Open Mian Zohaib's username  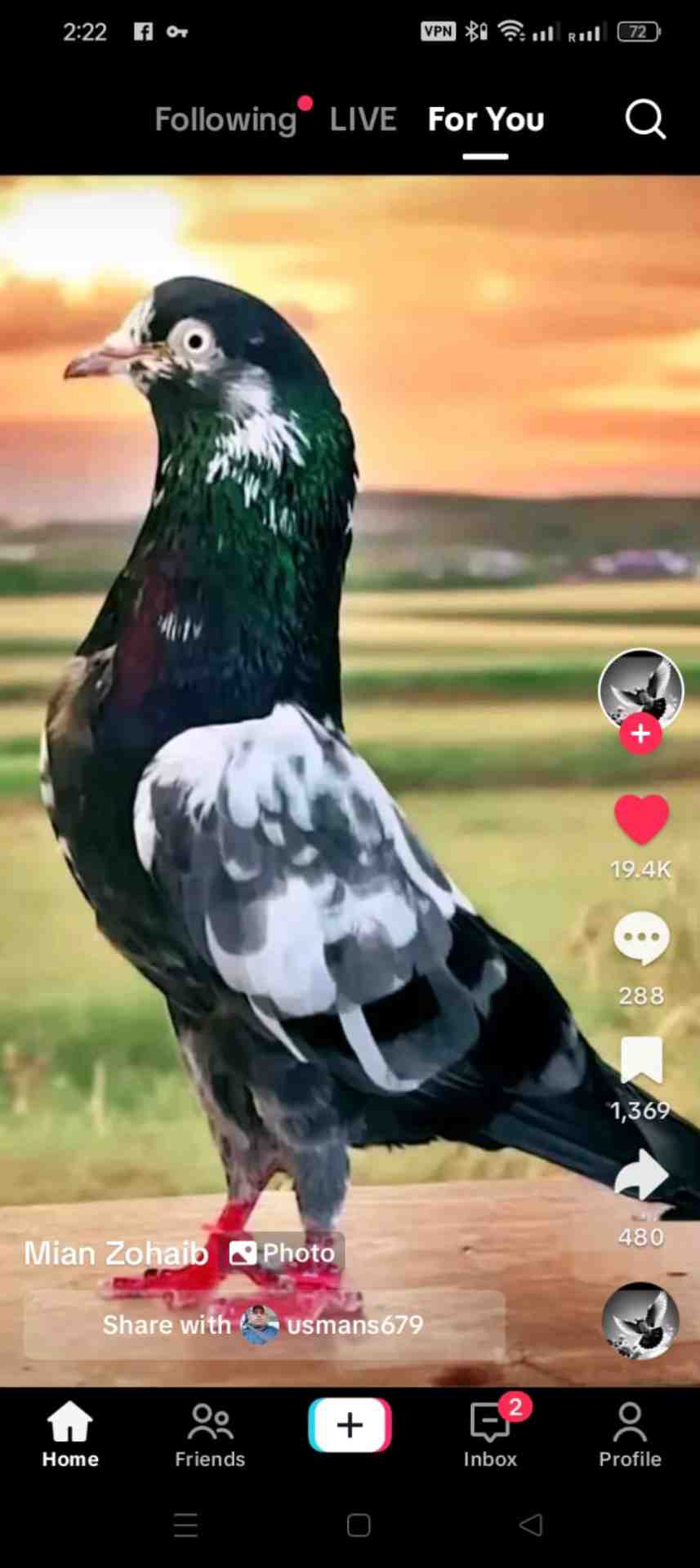[116, 1253]
